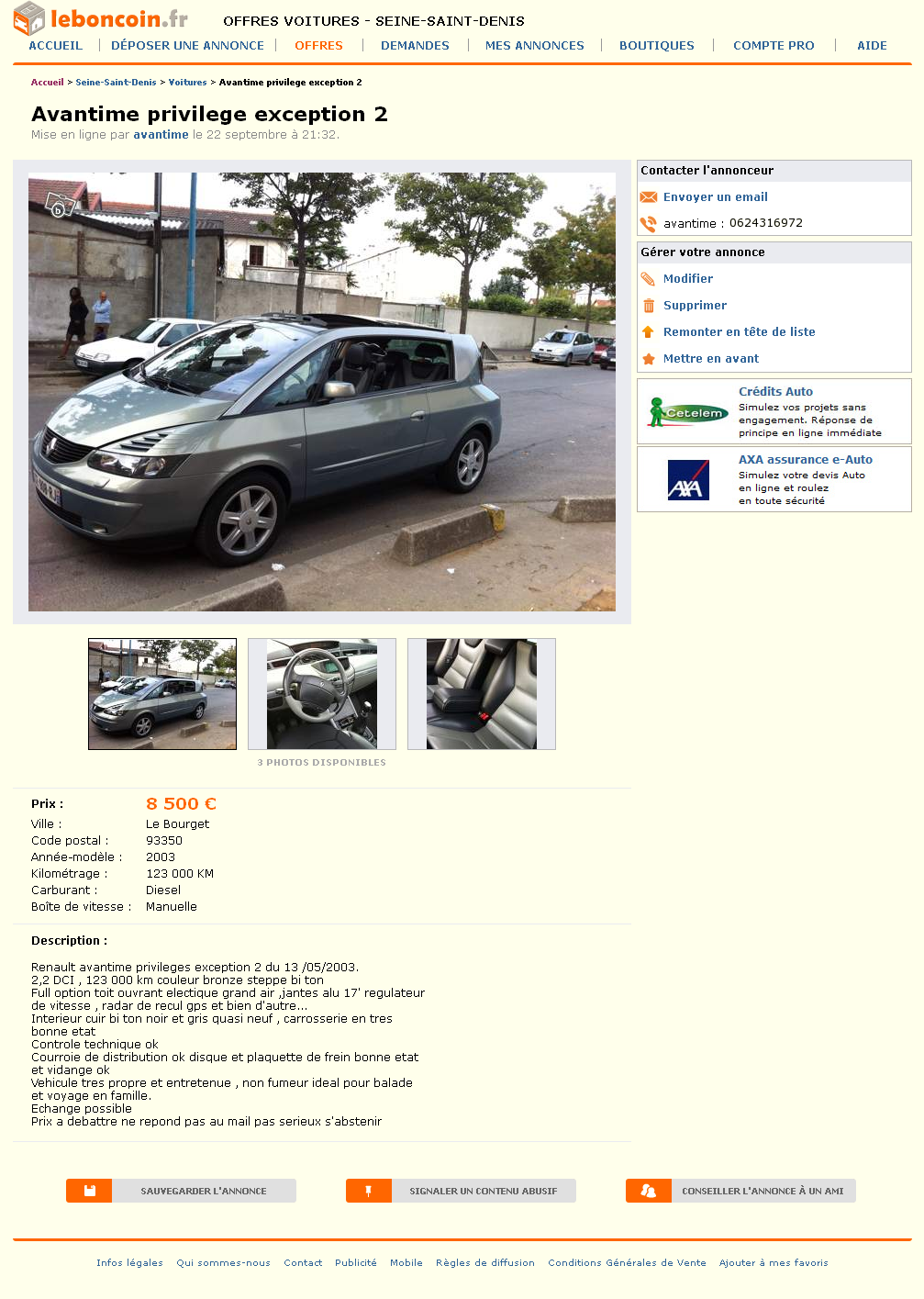View the leather seats photo thumbnail
924x1299 pixels.
pyautogui.click(x=481, y=694)
